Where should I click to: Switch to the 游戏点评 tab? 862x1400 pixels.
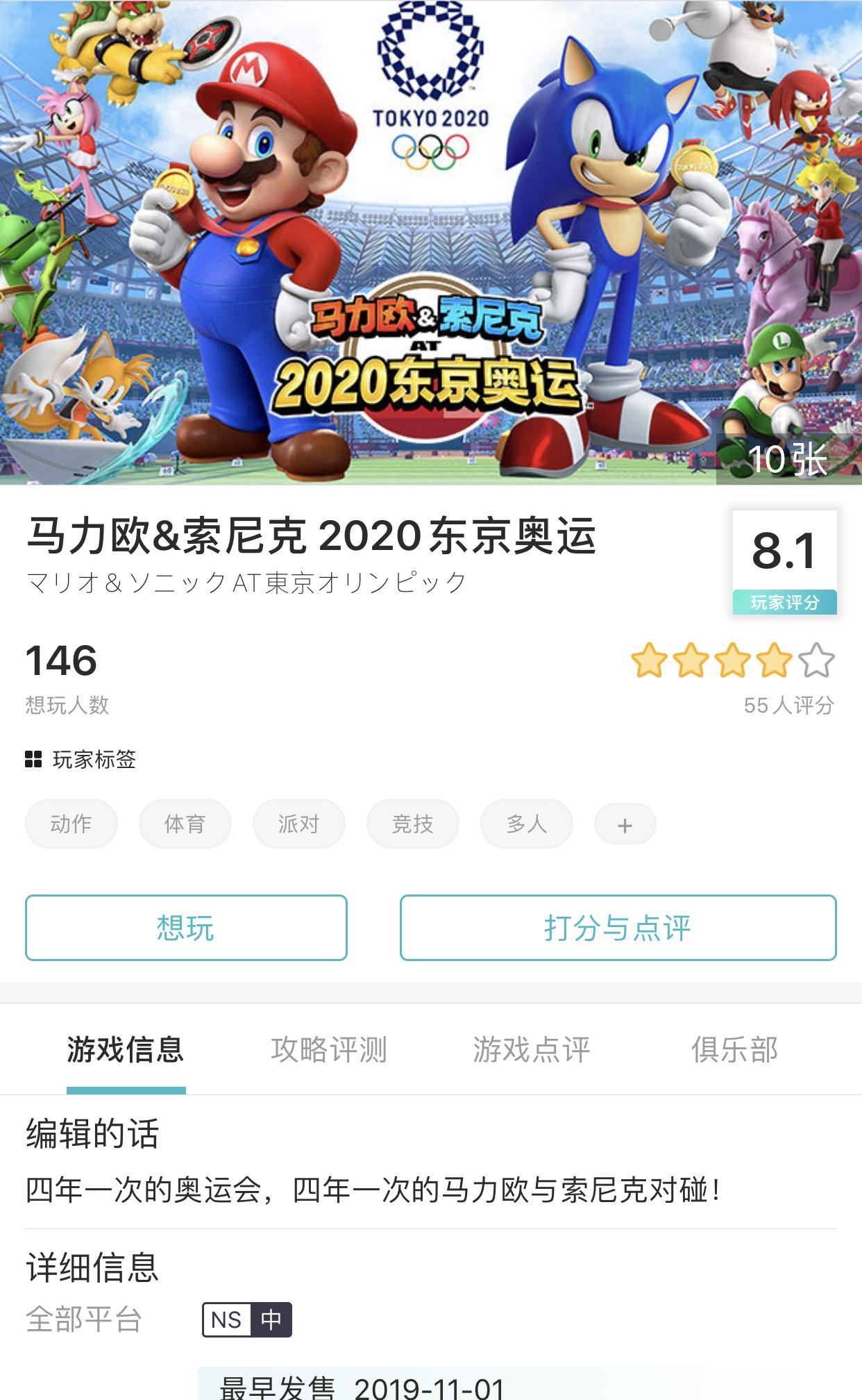[x=532, y=1049]
